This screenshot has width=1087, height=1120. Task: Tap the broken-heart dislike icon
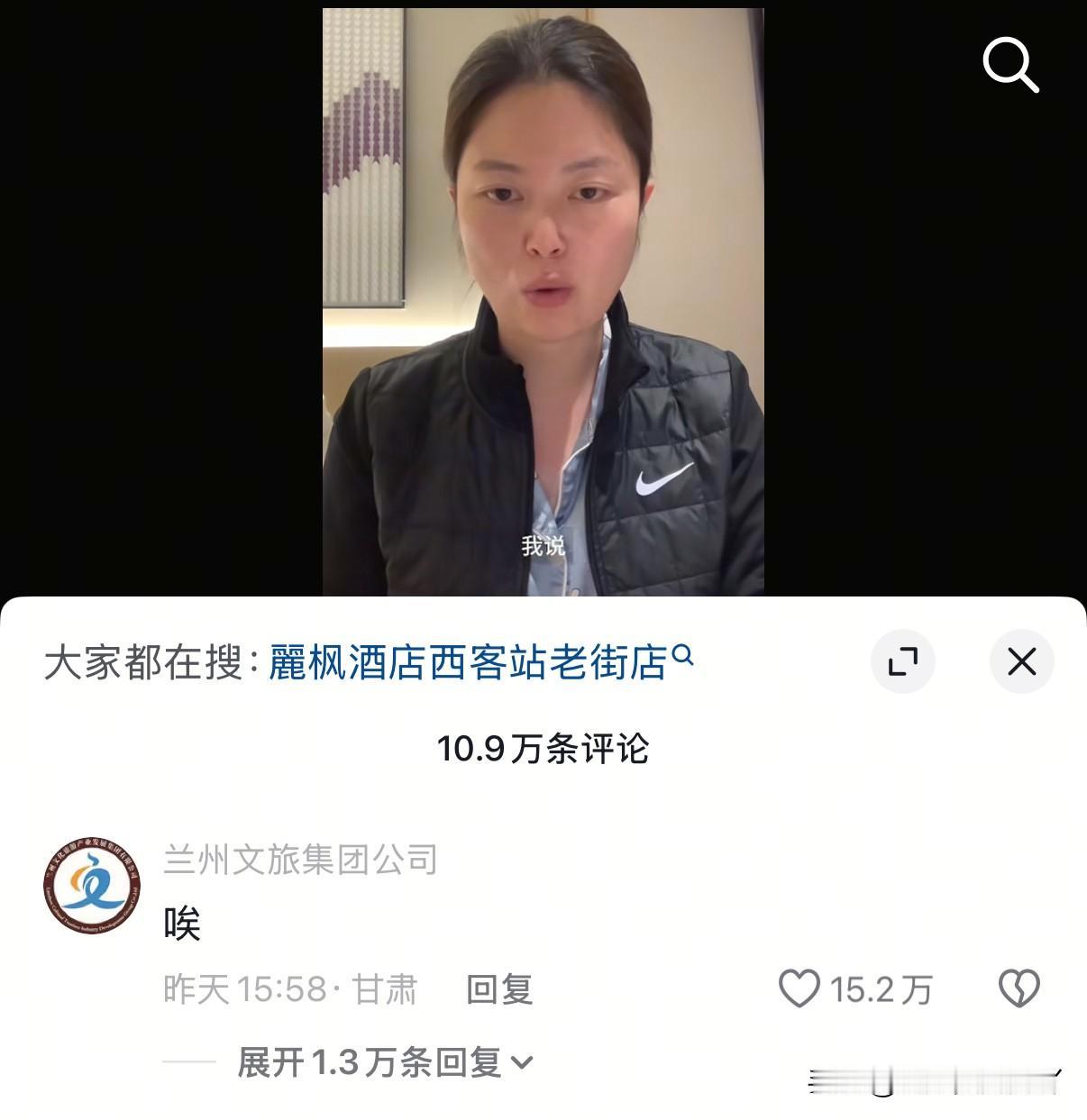(1019, 989)
